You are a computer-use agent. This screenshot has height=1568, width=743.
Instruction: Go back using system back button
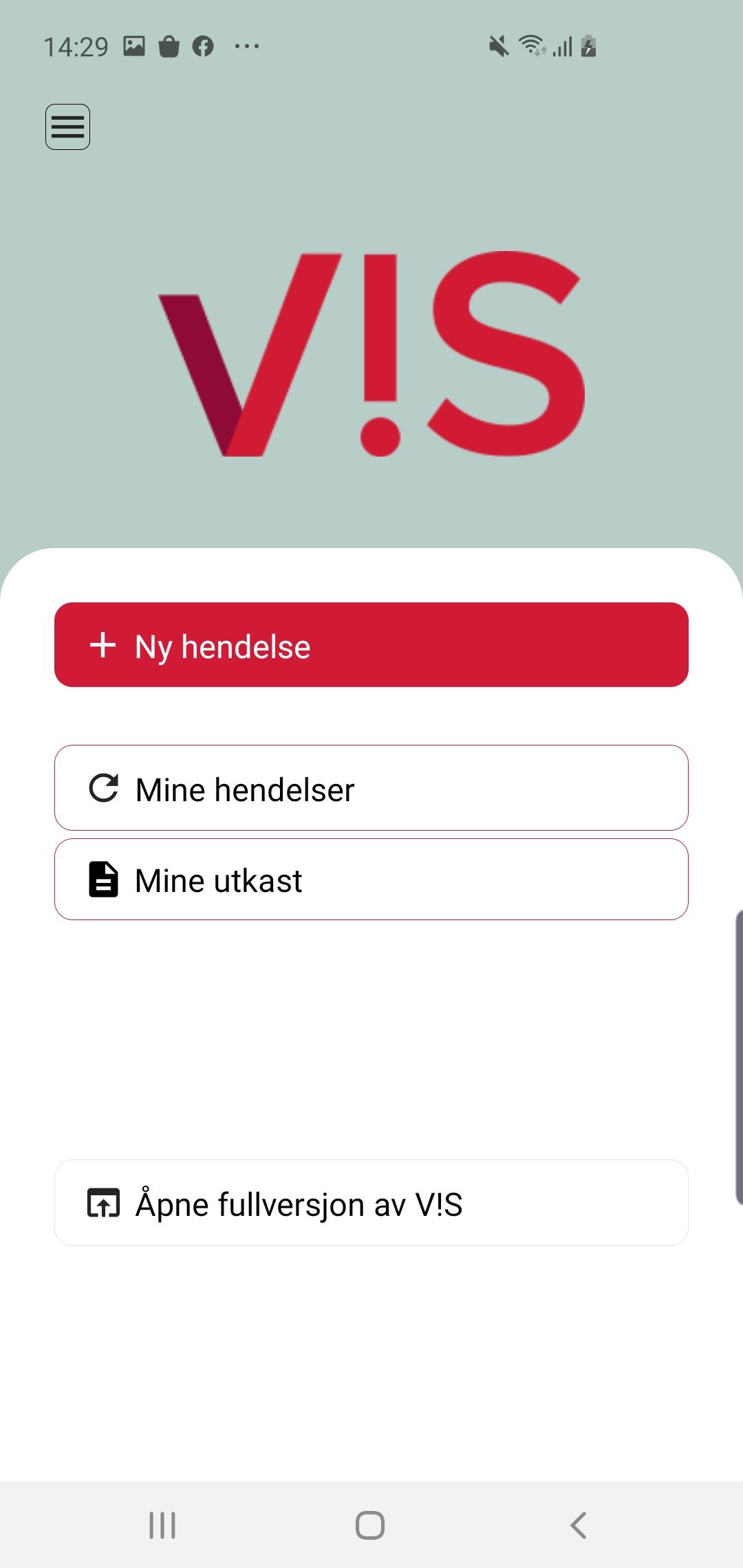click(x=579, y=1525)
